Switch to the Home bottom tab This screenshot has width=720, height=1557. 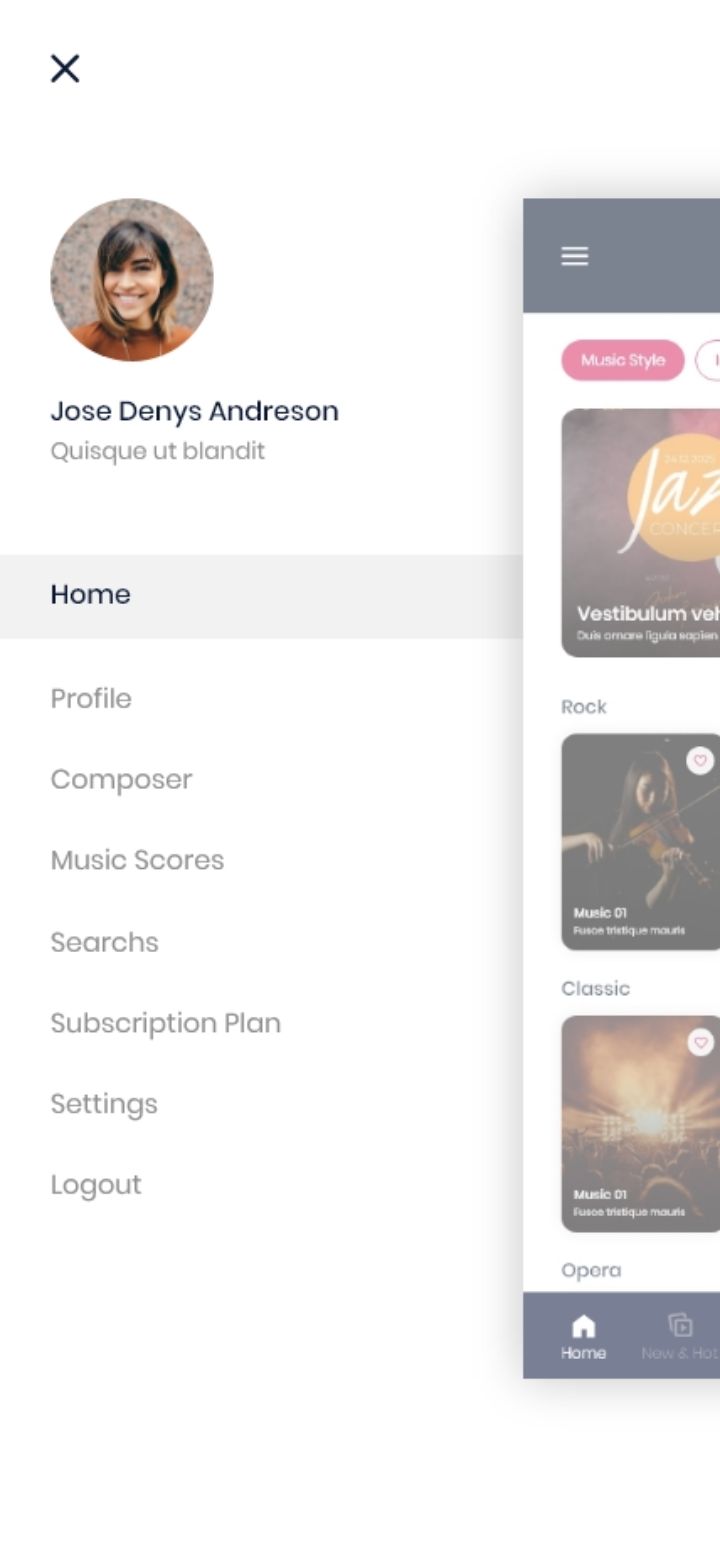pyautogui.click(x=583, y=1337)
